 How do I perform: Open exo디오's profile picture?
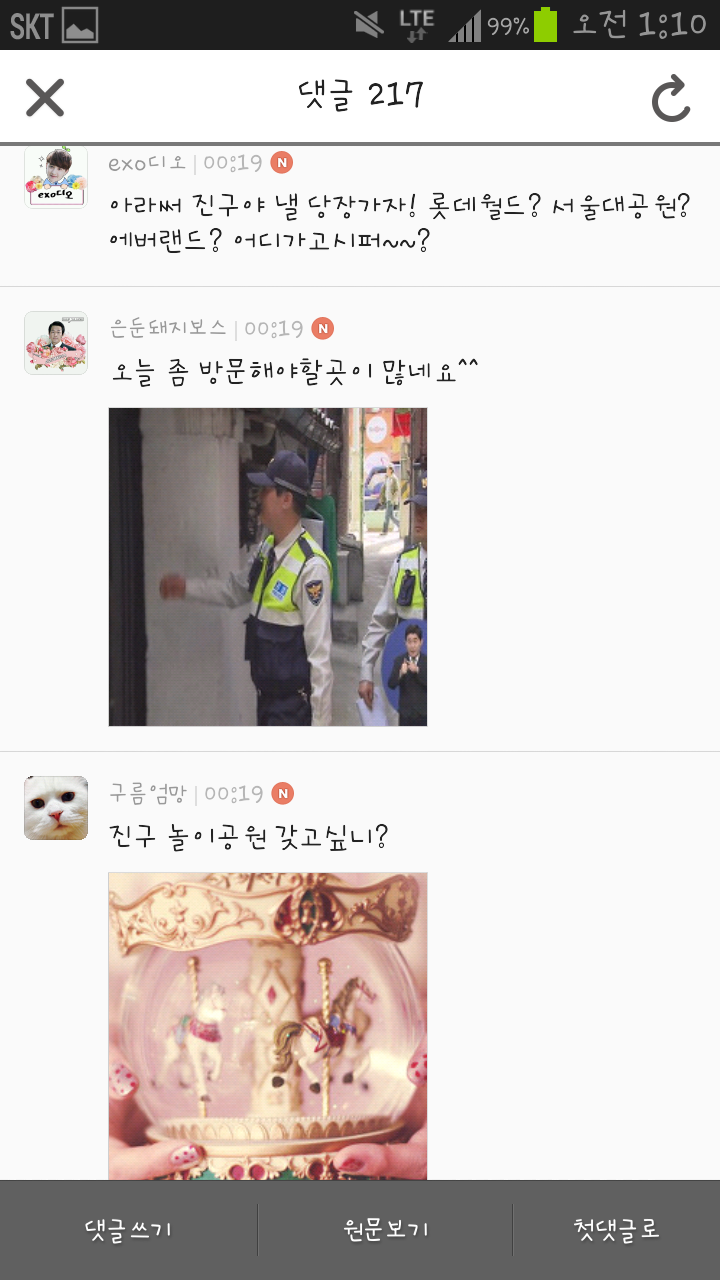coord(56,177)
